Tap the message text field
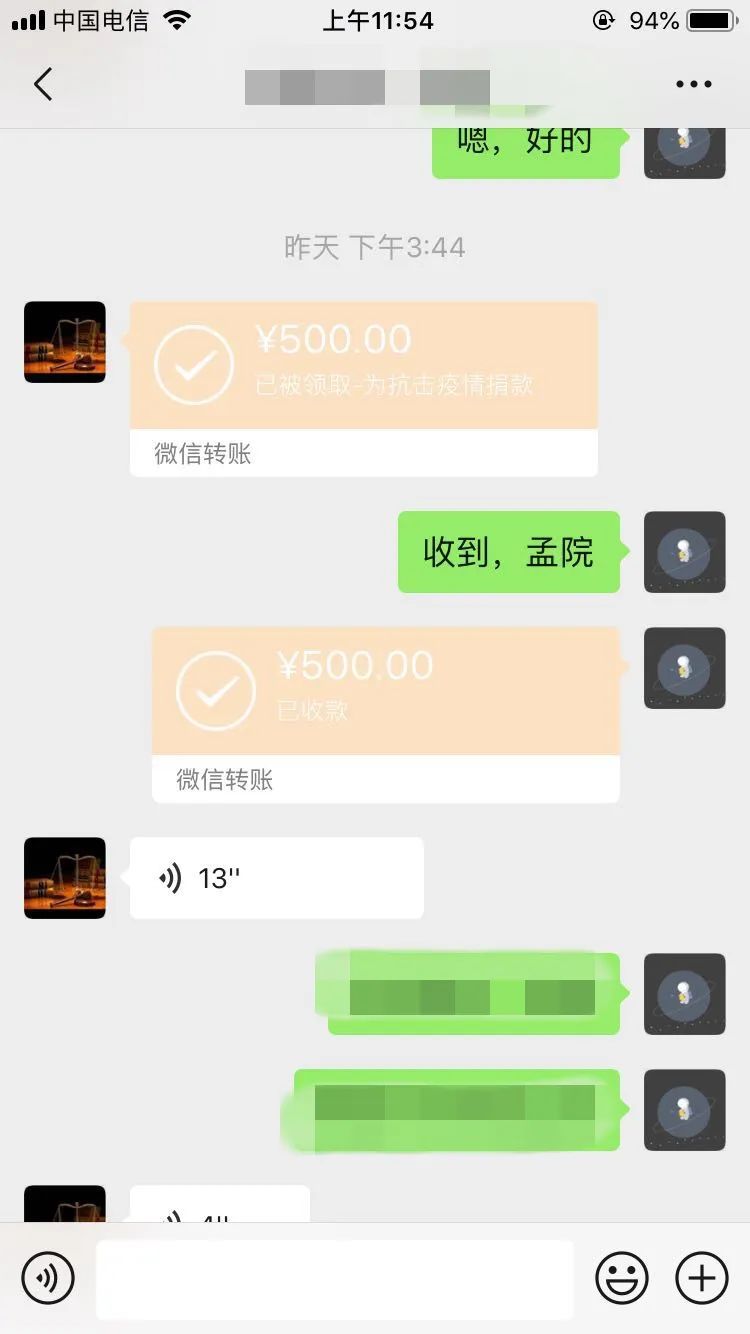 point(335,1279)
